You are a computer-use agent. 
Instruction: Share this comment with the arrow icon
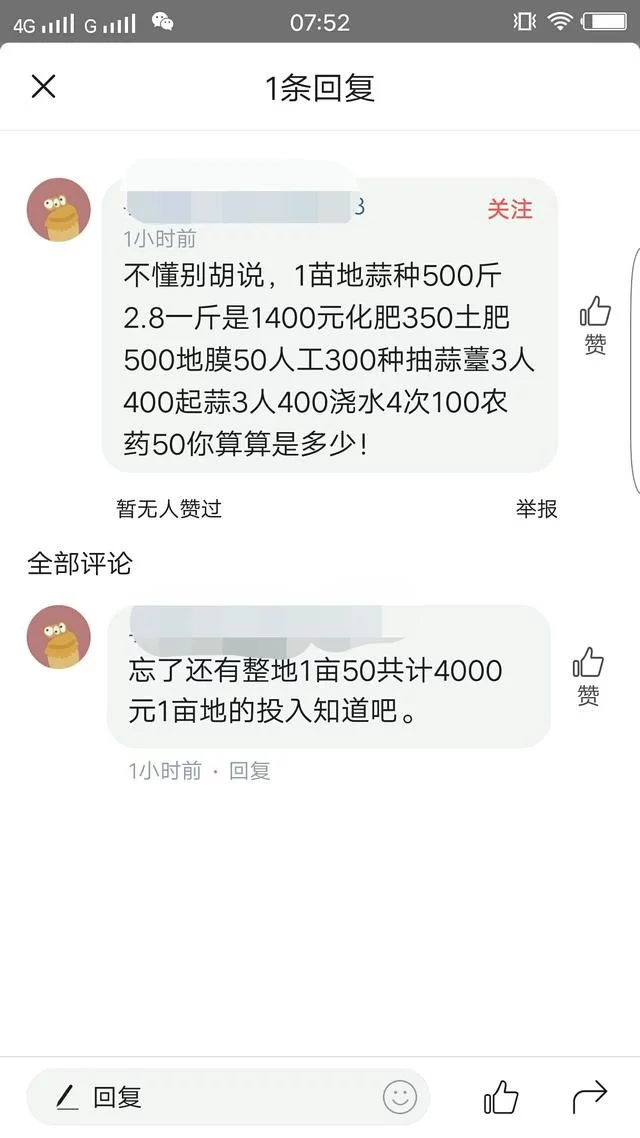click(590, 1097)
